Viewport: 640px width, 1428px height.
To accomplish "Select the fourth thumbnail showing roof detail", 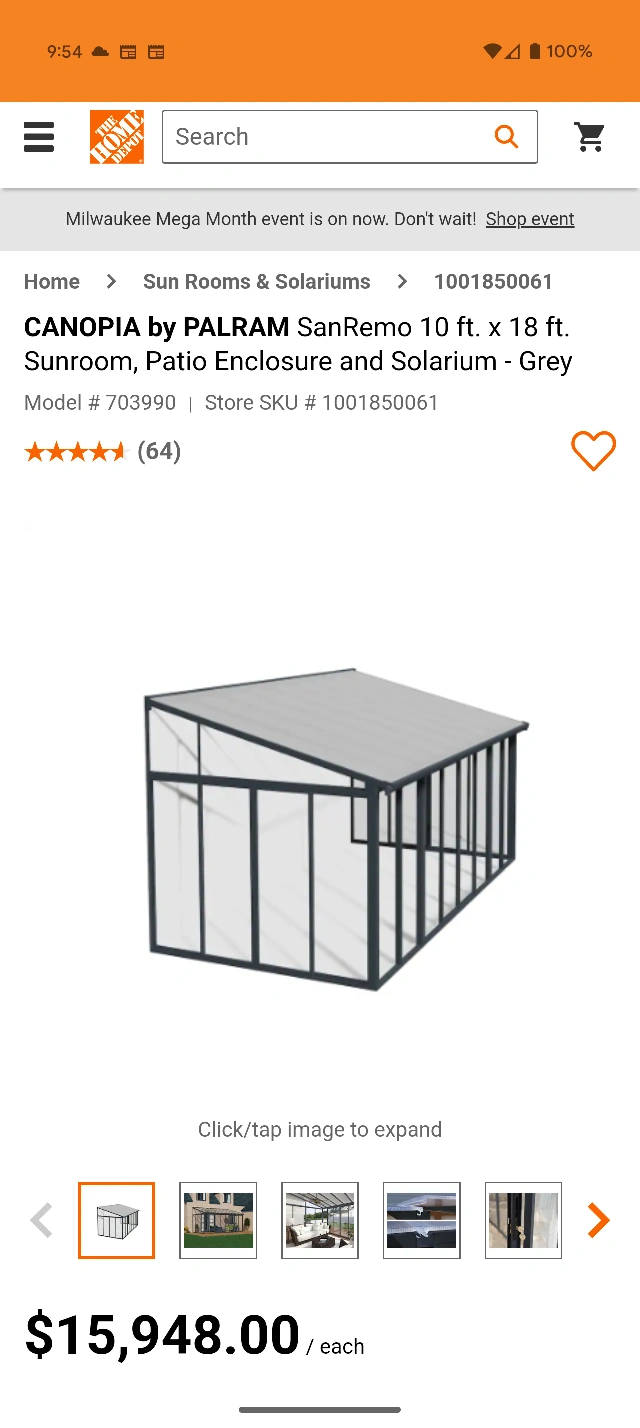I will point(422,1220).
